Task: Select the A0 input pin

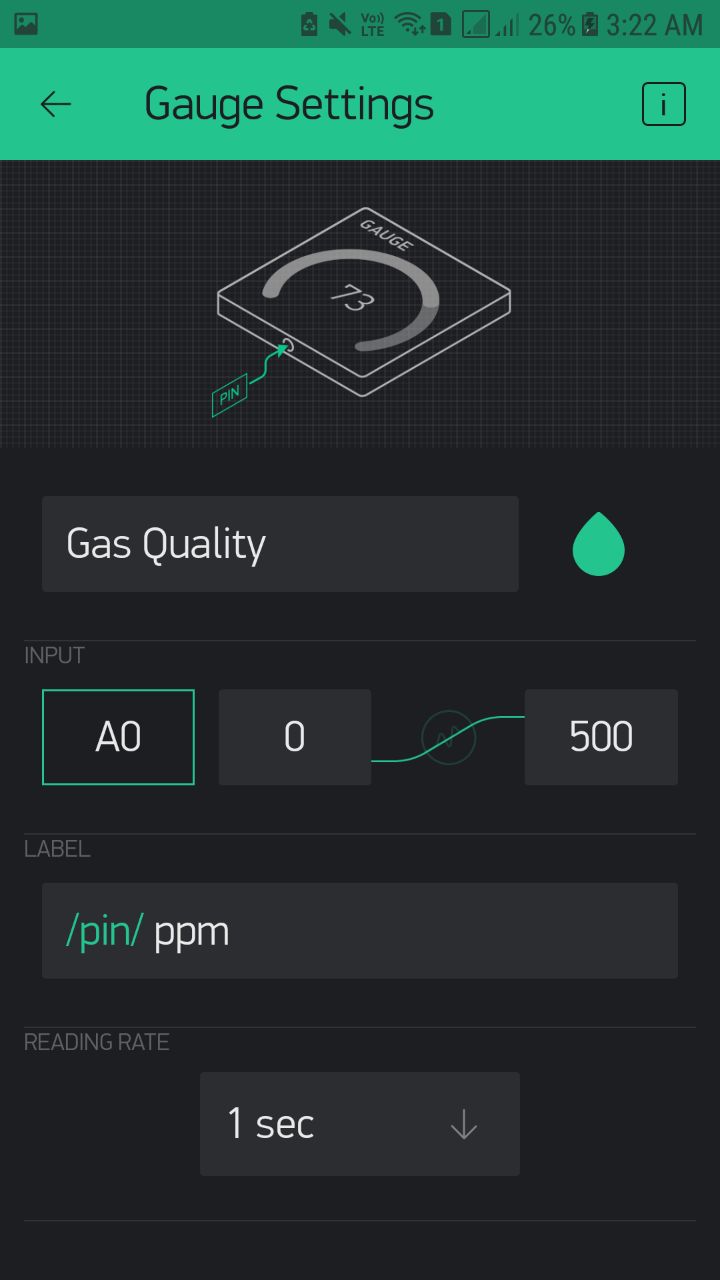Action: coord(118,737)
